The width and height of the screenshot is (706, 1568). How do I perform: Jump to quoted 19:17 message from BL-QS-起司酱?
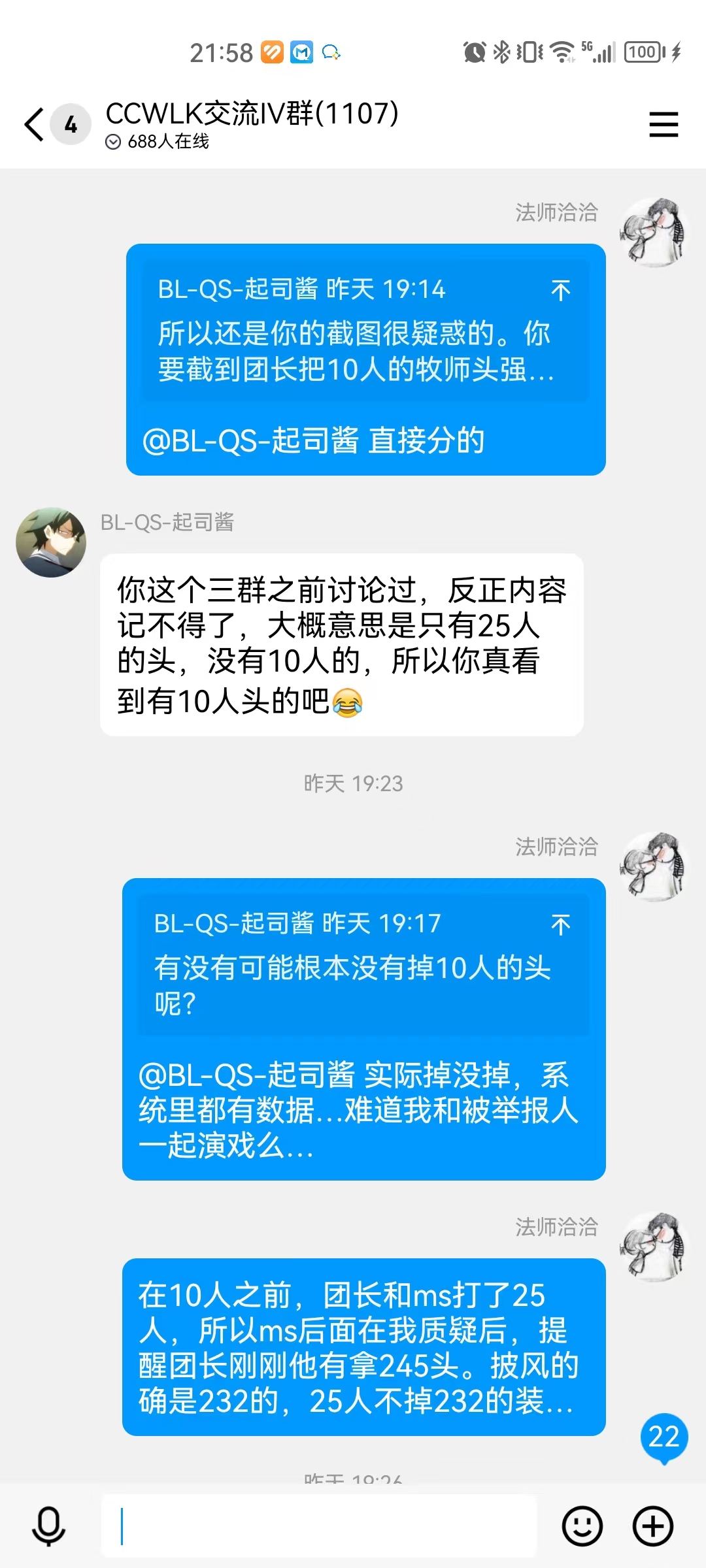pos(560,924)
